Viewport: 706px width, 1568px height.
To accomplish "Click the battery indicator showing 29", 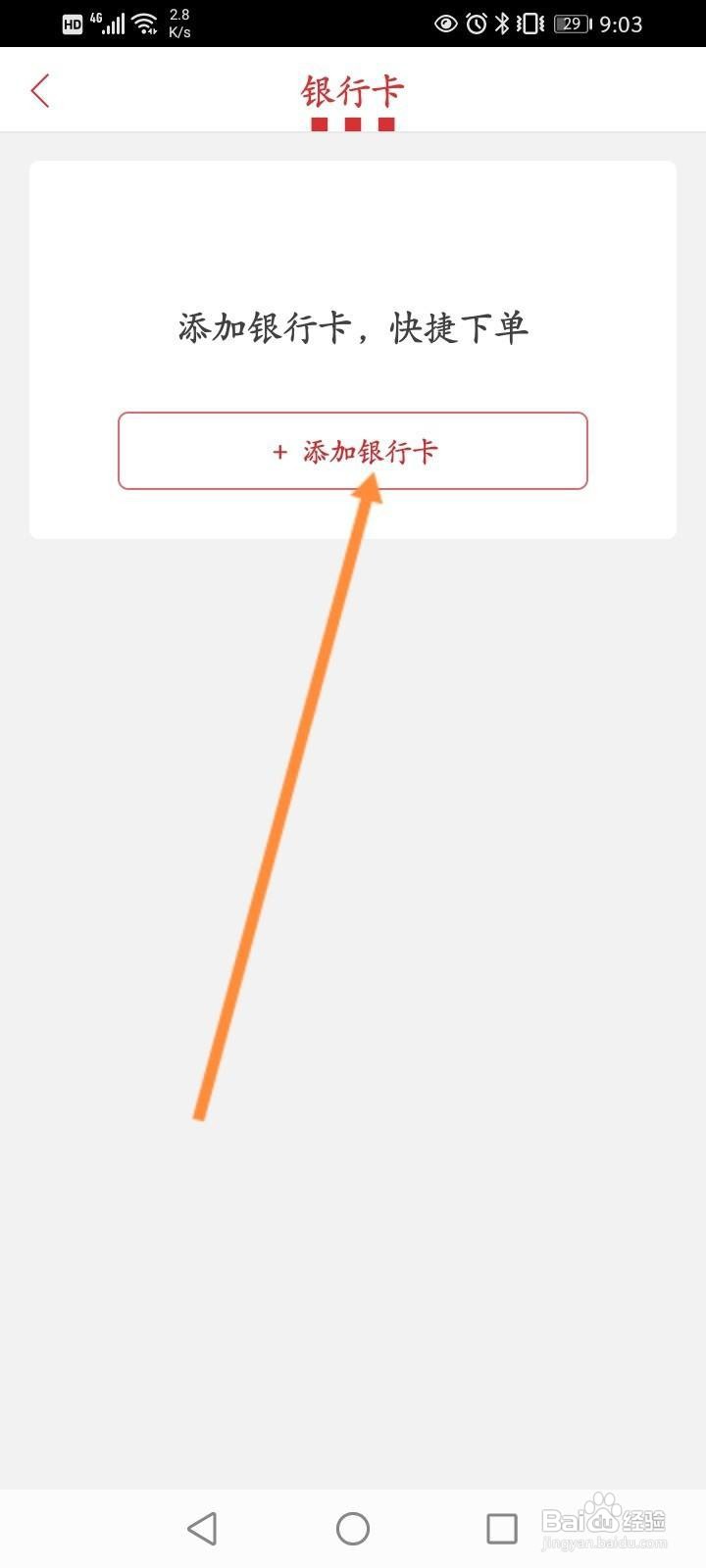I will [572, 24].
